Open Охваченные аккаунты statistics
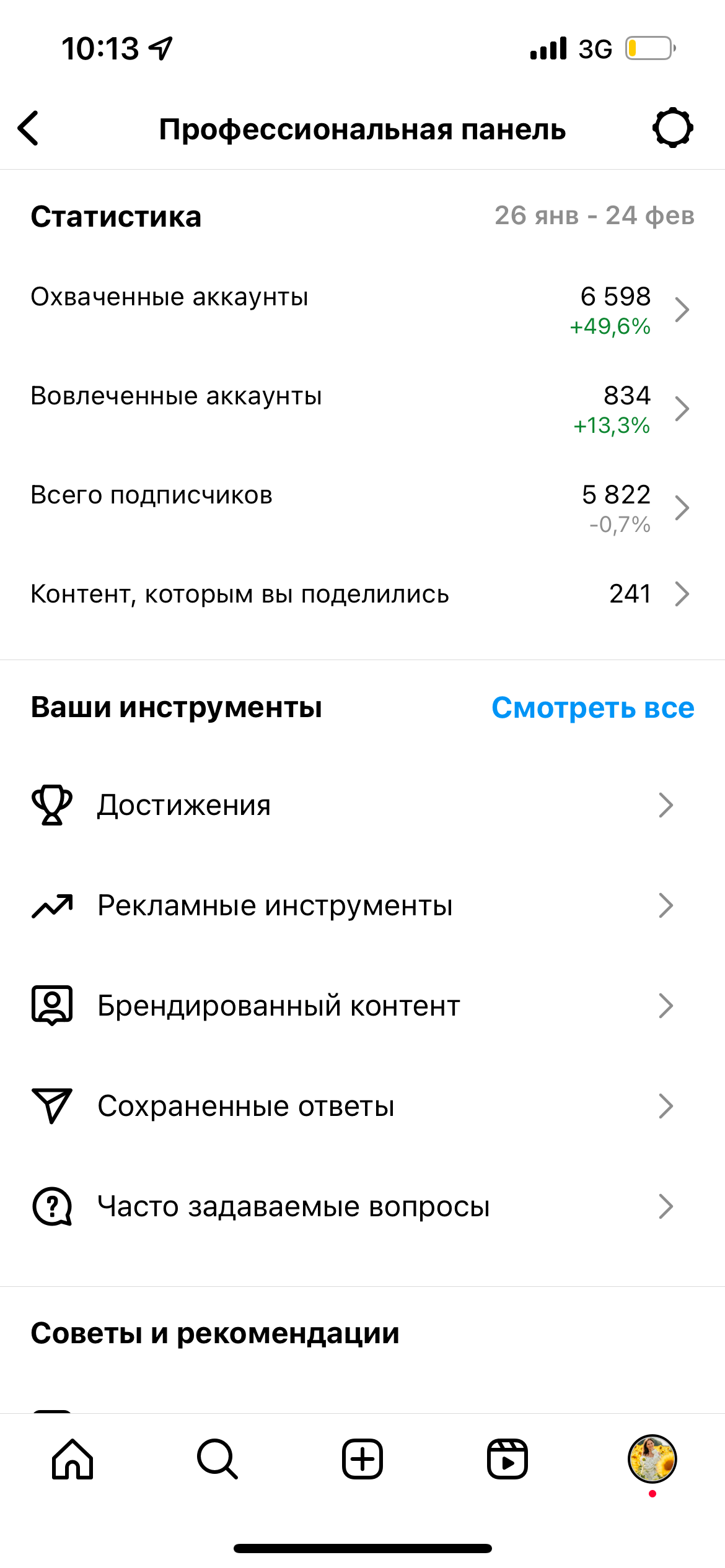This screenshot has width=725, height=1568. pyautogui.click(x=362, y=310)
